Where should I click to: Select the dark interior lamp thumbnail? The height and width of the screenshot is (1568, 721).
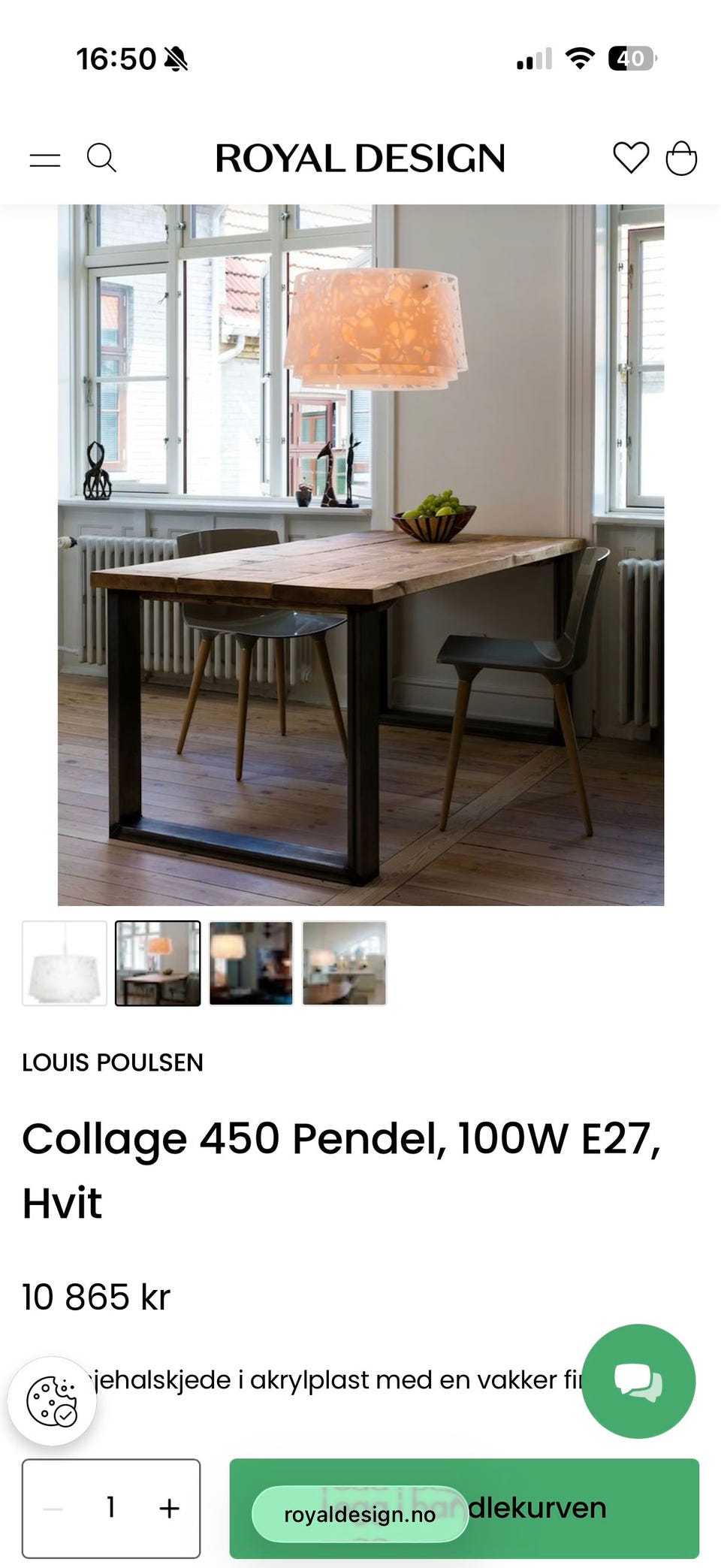pos(250,962)
